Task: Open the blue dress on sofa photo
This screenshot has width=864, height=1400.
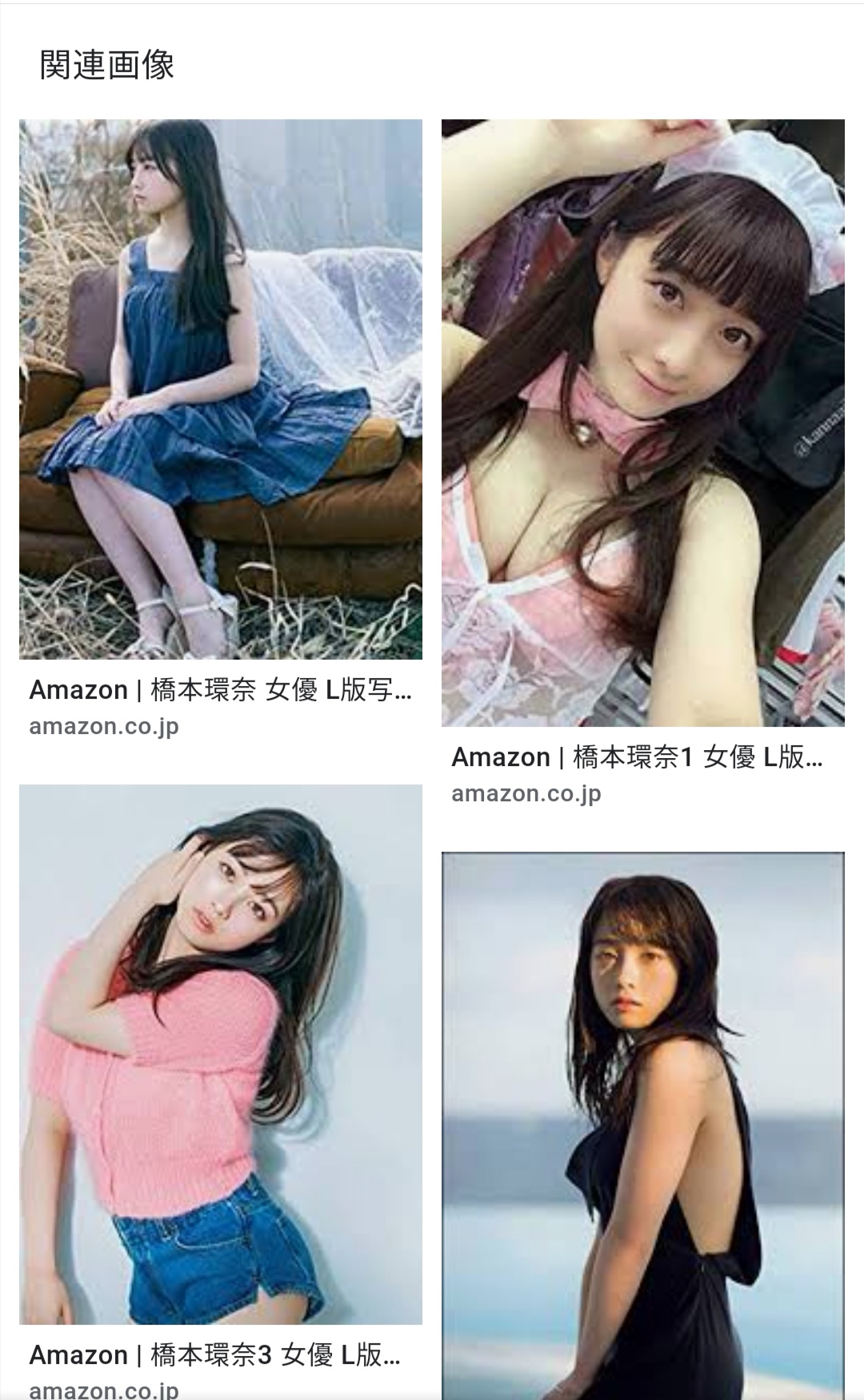Action: [x=221, y=389]
